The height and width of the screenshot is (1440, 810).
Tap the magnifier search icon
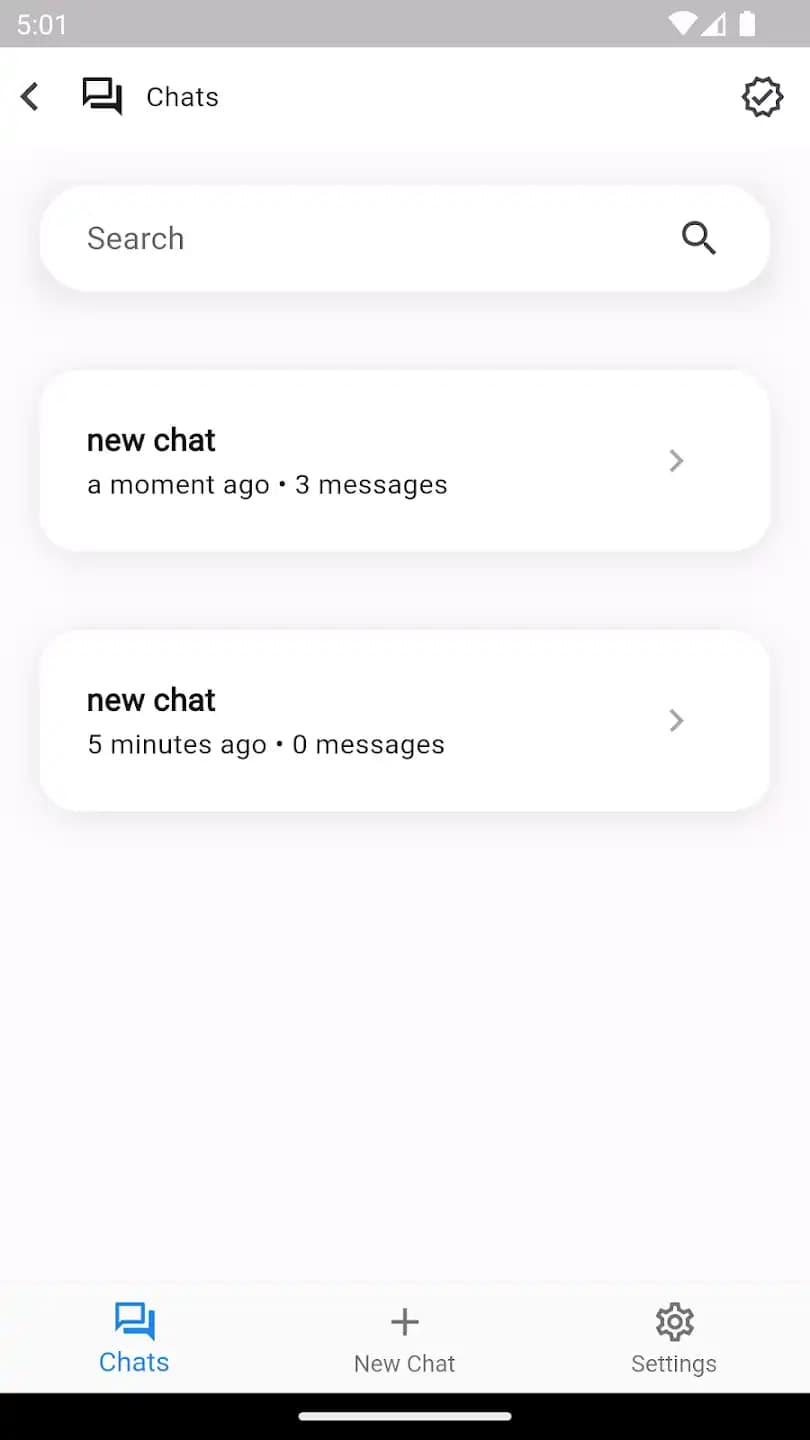(698, 238)
